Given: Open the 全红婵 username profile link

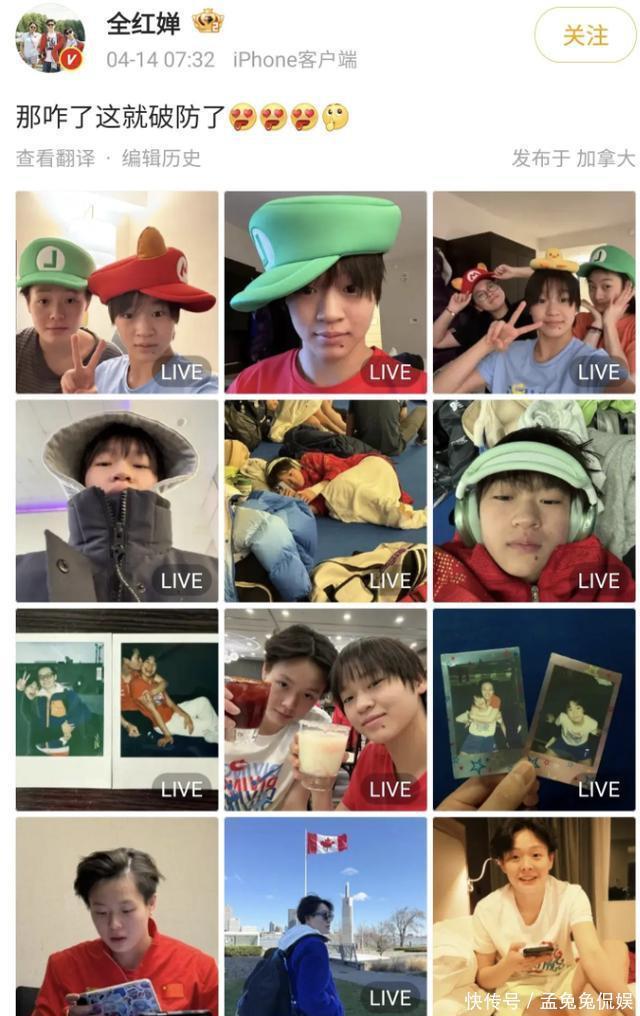Looking at the screenshot, I should [143, 22].
